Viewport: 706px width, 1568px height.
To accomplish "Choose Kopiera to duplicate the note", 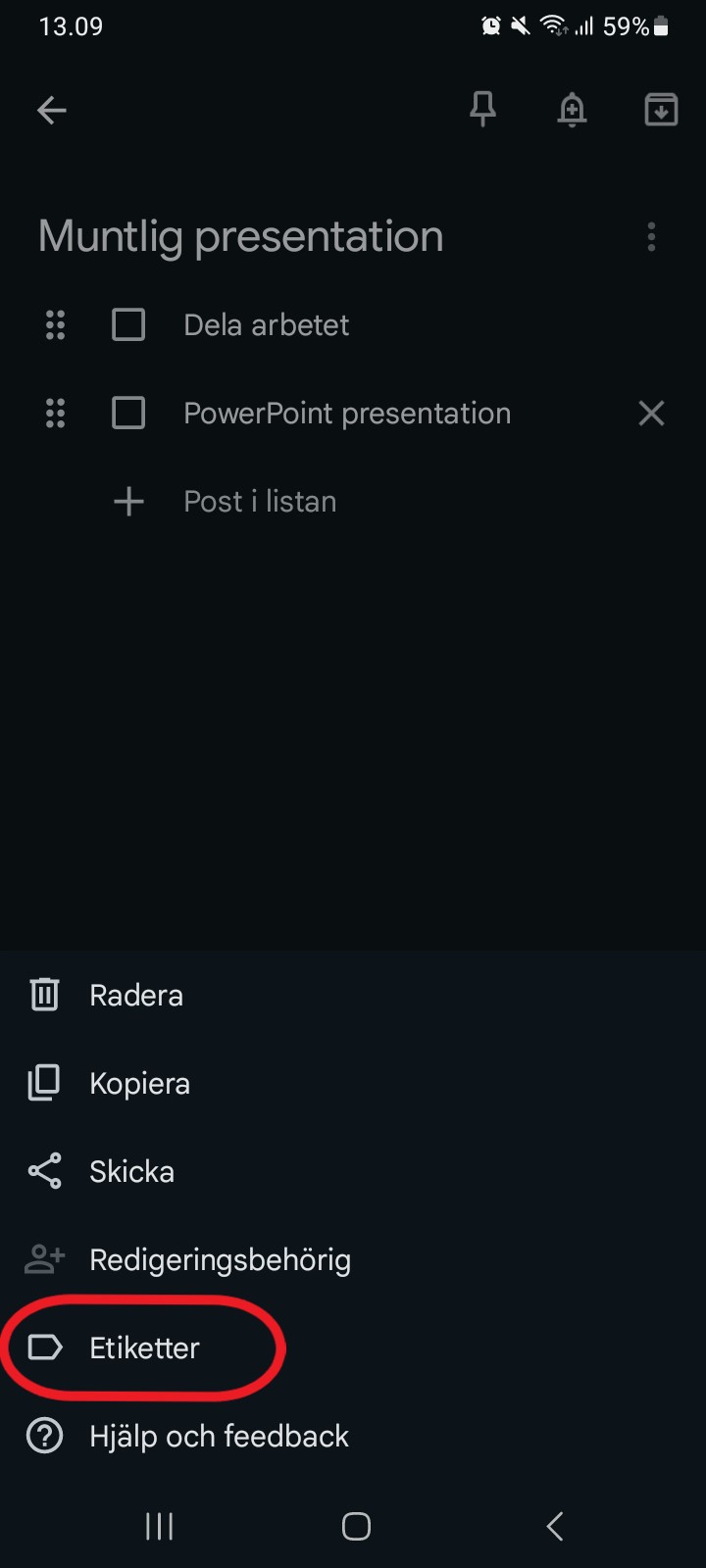I will 353,1084.
